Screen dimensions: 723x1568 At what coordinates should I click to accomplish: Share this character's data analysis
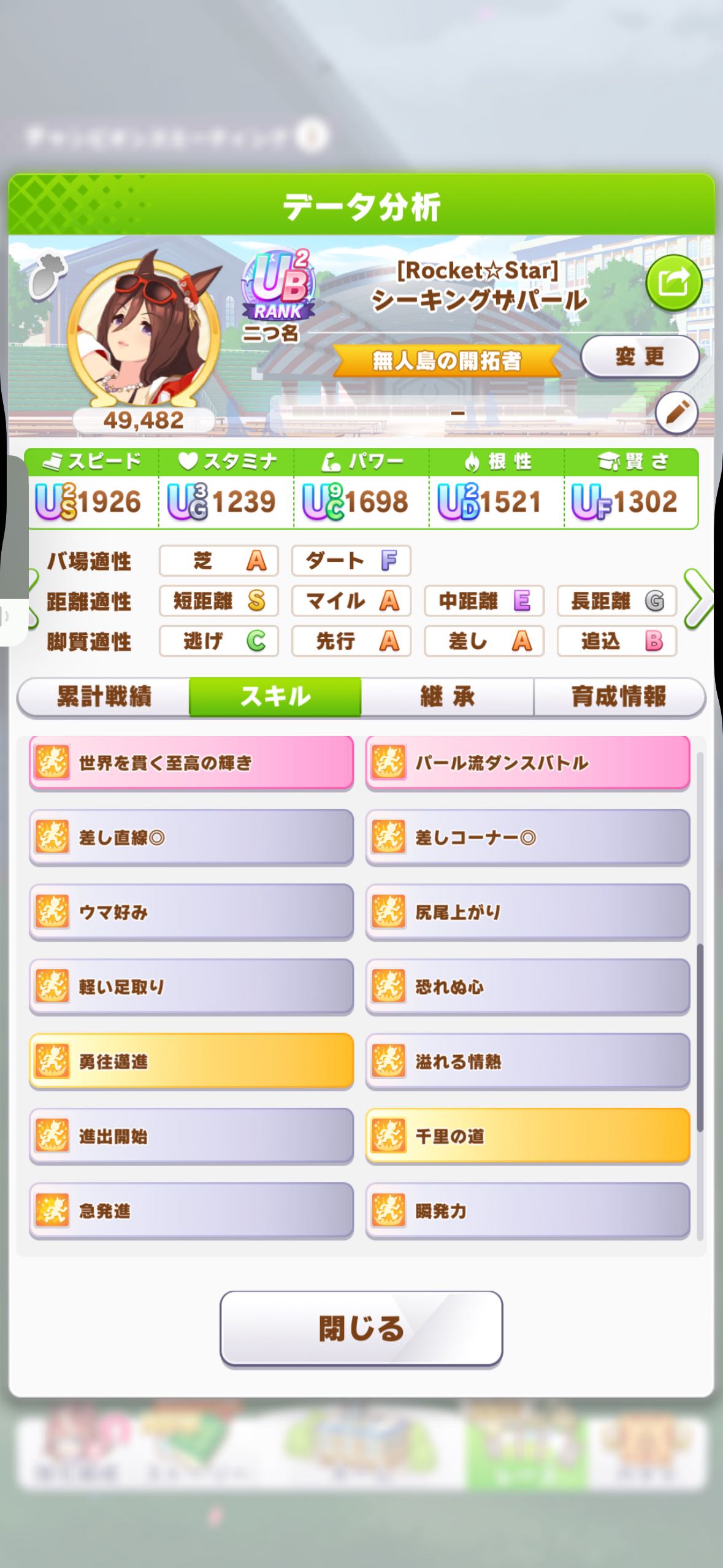tap(673, 283)
